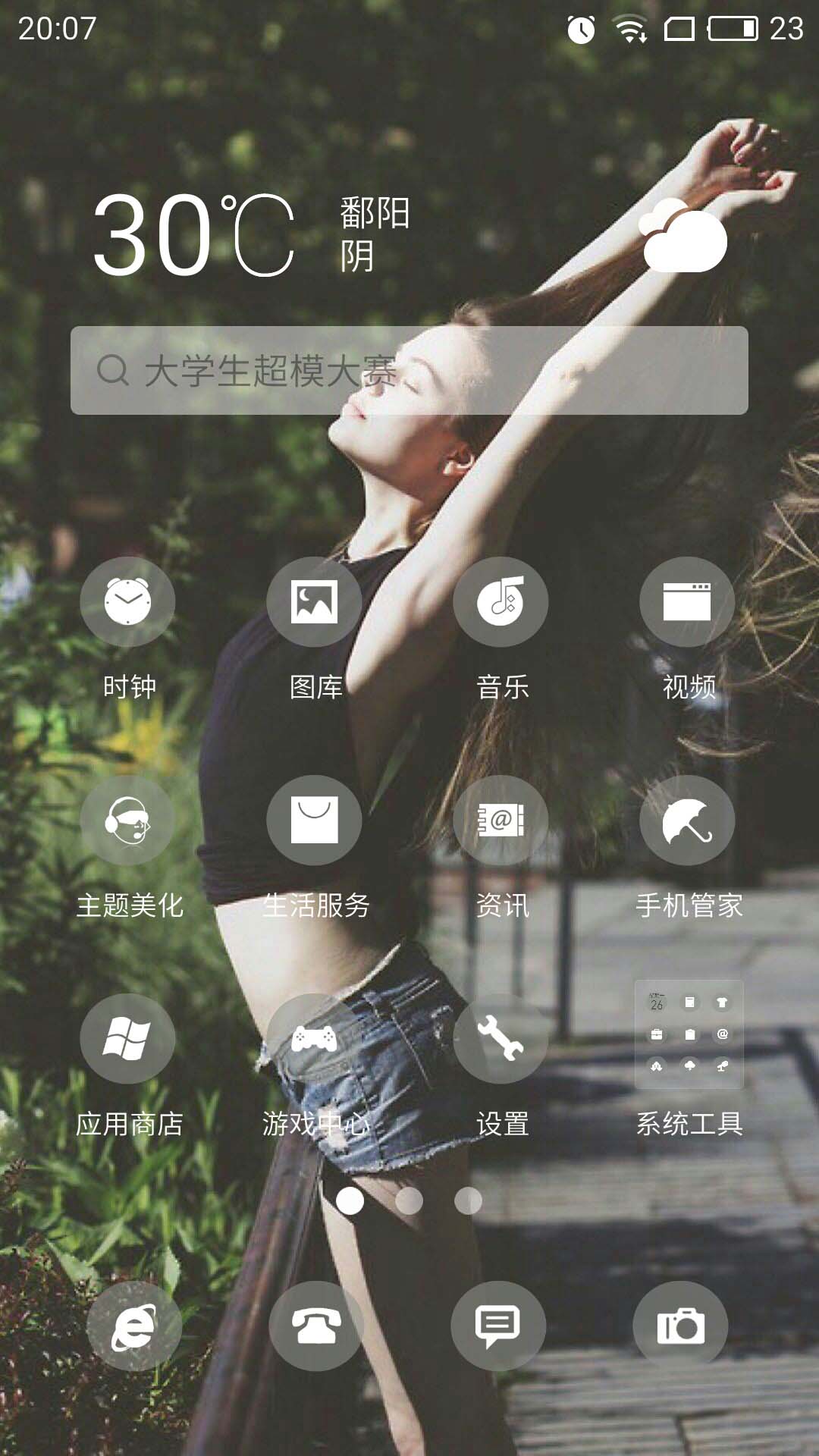The height and width of the screenshot is (1456, 819).
Task: Launch the browser from the dock
Action: point(134,1326)
